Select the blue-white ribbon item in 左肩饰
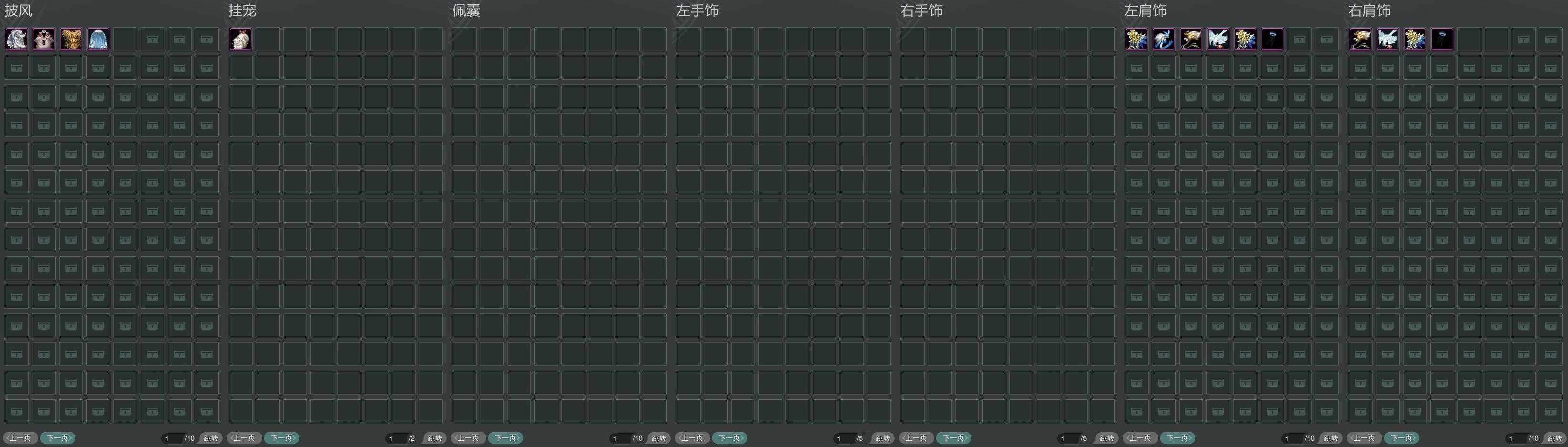This screenshot has width=1568, height=447. tap(1164, 40)
